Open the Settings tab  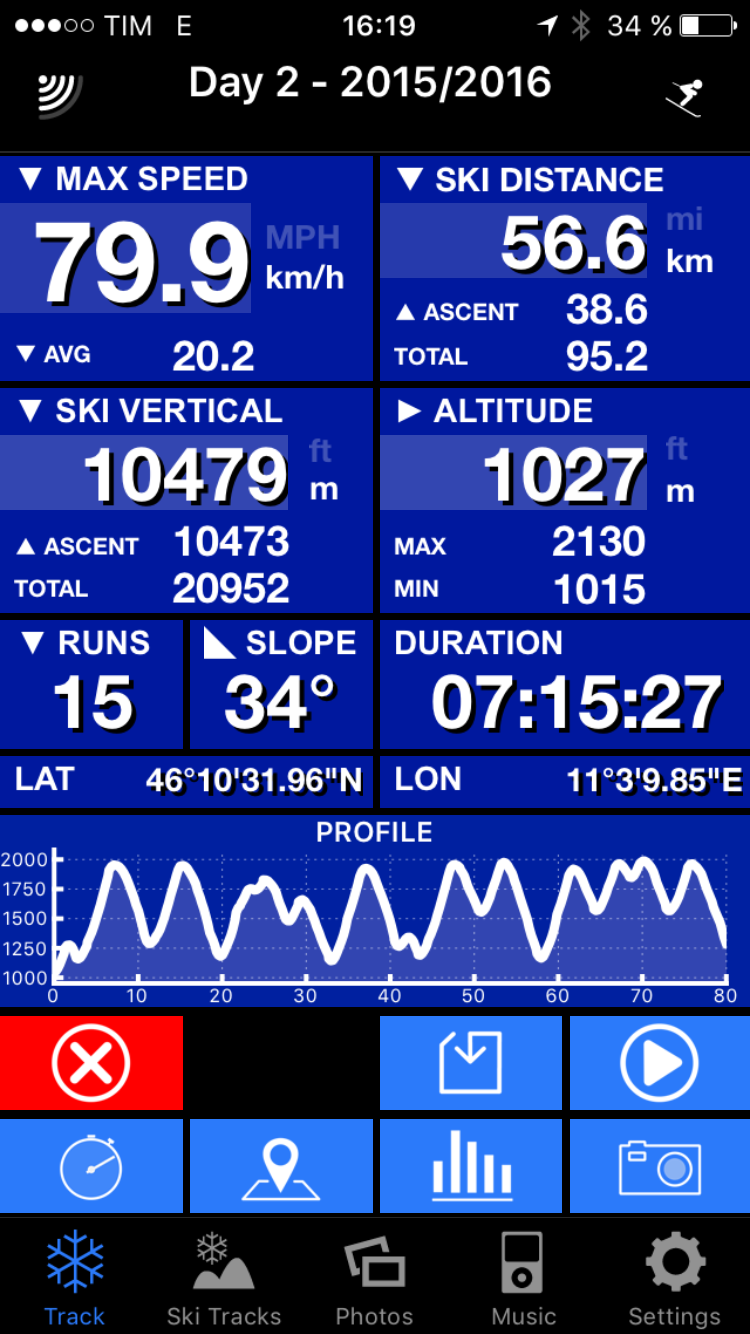[674, 1277]
